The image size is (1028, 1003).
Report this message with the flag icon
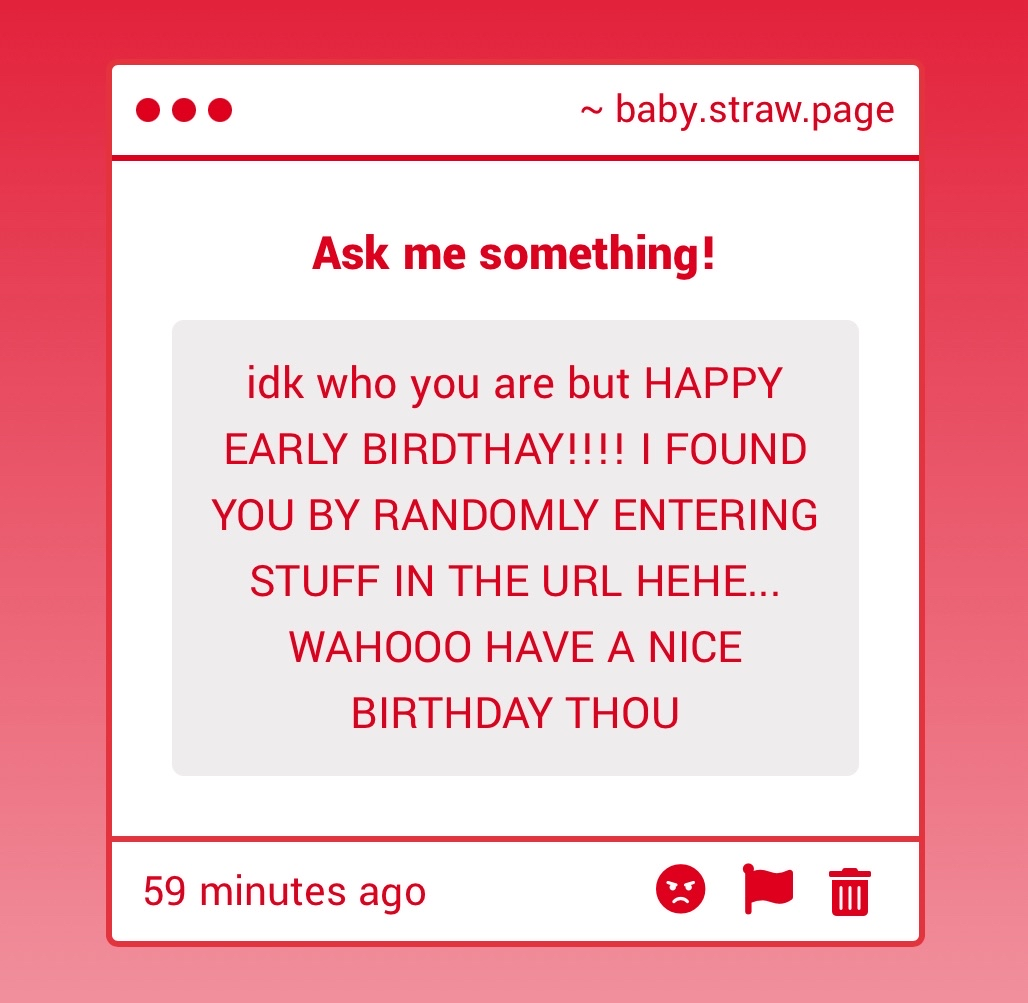pyautogui.click(x=767, y=888)
